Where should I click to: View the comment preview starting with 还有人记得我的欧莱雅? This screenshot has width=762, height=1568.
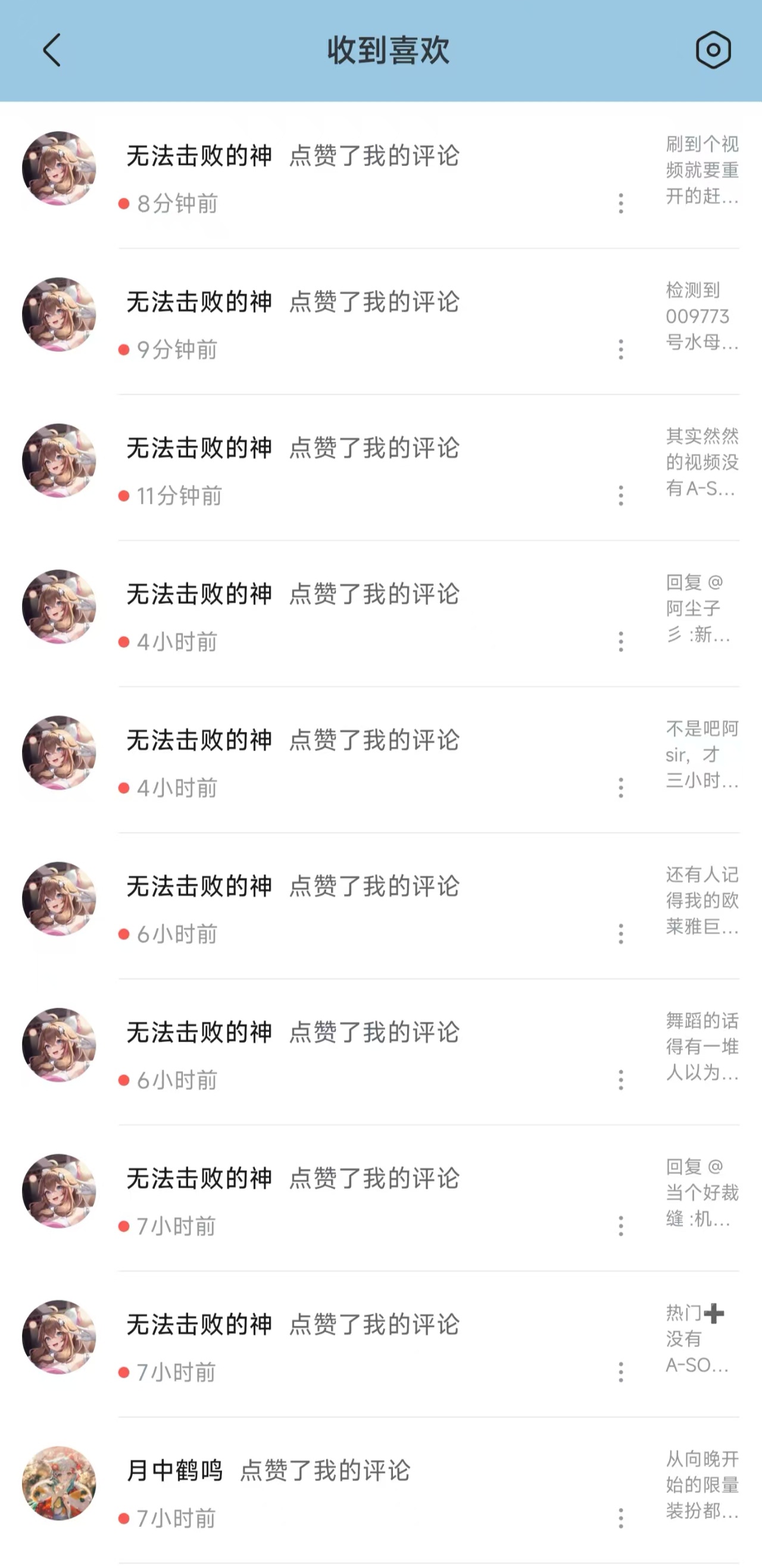701,900
